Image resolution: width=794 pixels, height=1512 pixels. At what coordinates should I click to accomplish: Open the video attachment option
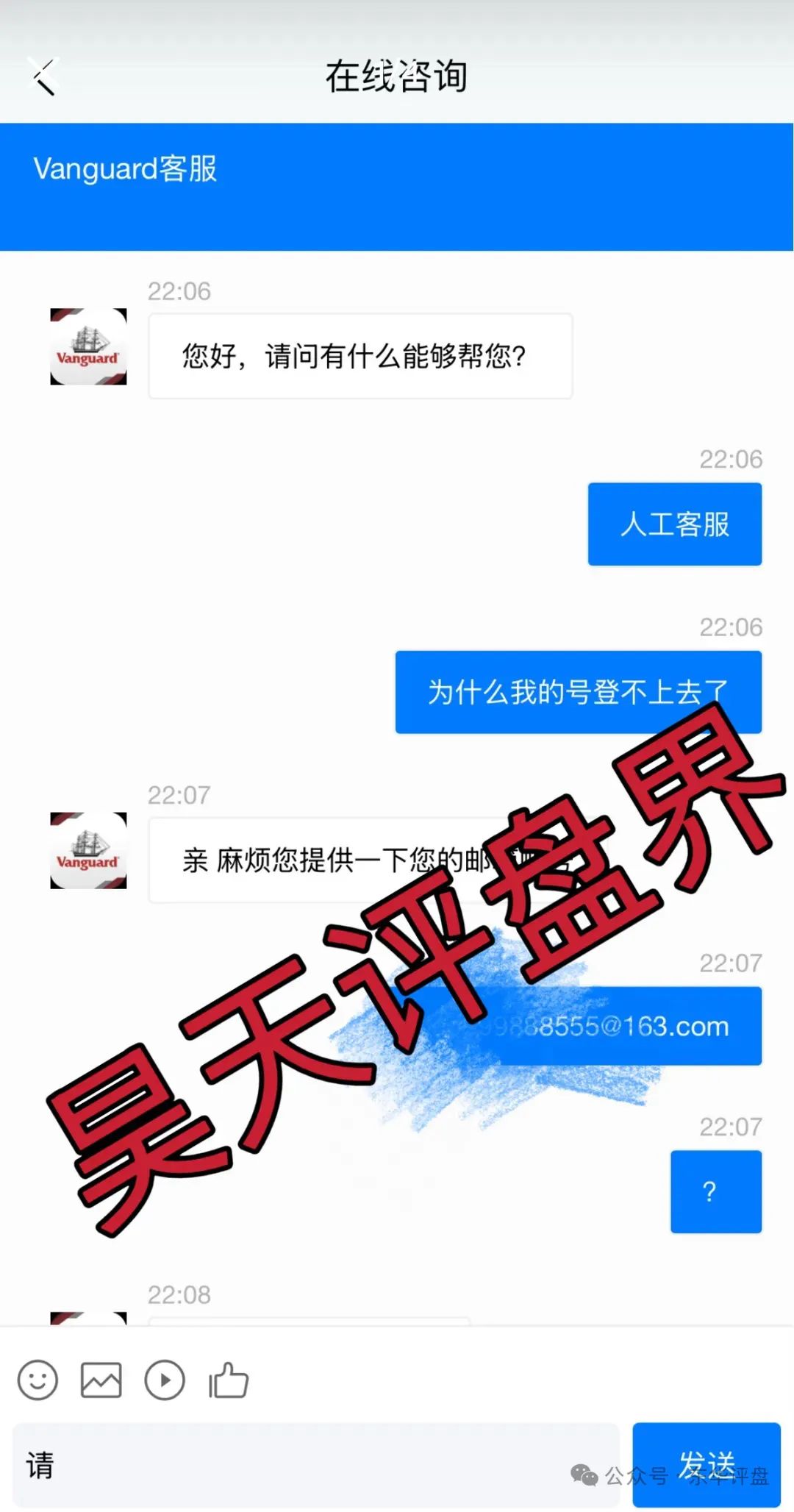pos(165,1380)
